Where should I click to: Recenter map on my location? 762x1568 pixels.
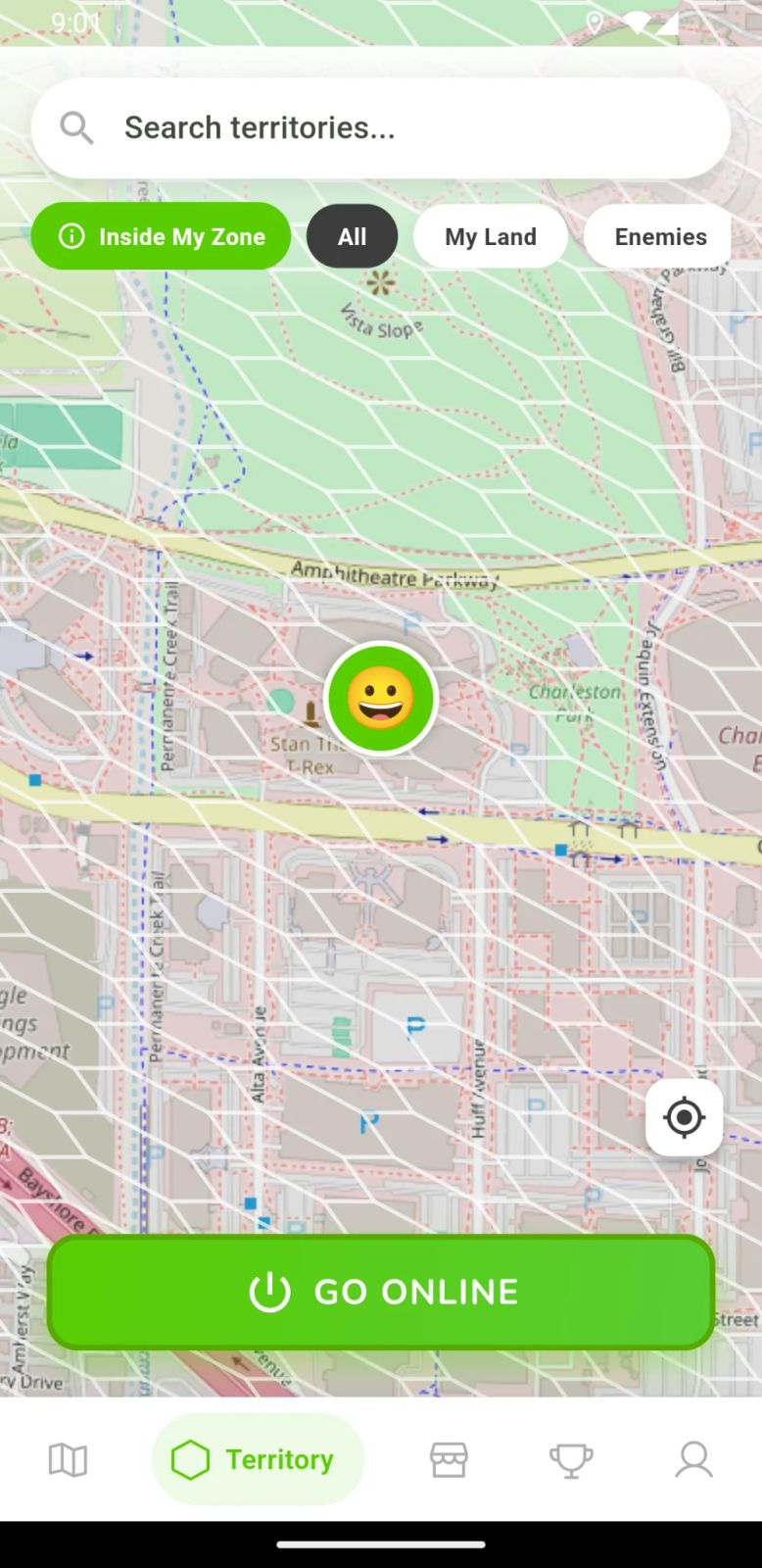point(684,1117)
